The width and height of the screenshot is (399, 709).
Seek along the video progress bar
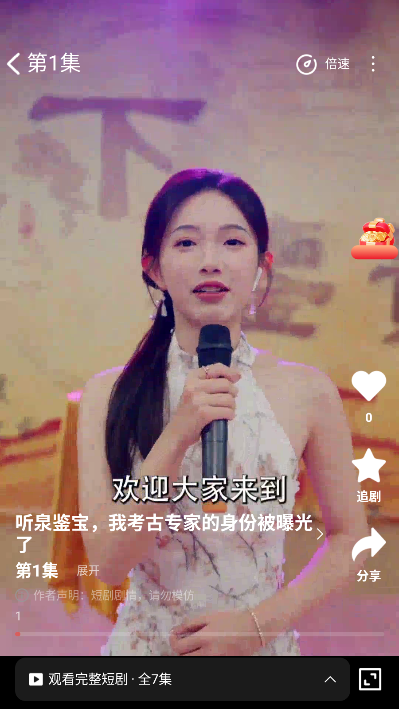coord(200,634)
